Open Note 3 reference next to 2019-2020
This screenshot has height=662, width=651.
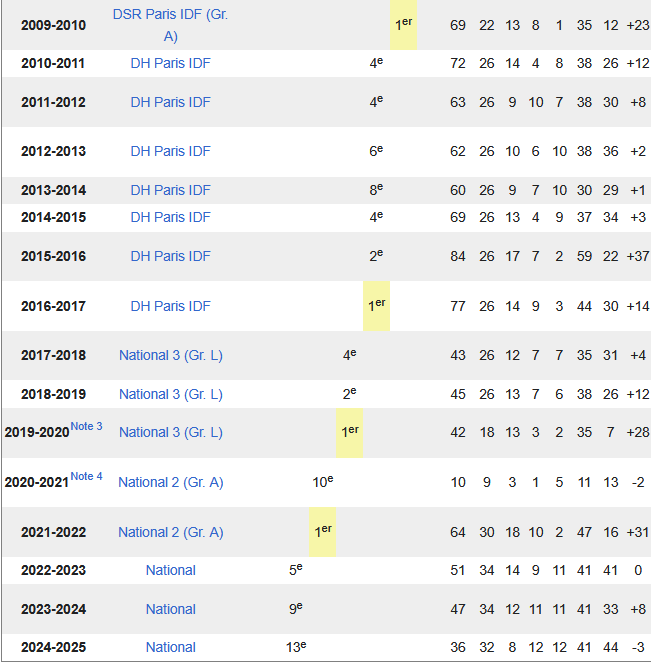point(86,427)
